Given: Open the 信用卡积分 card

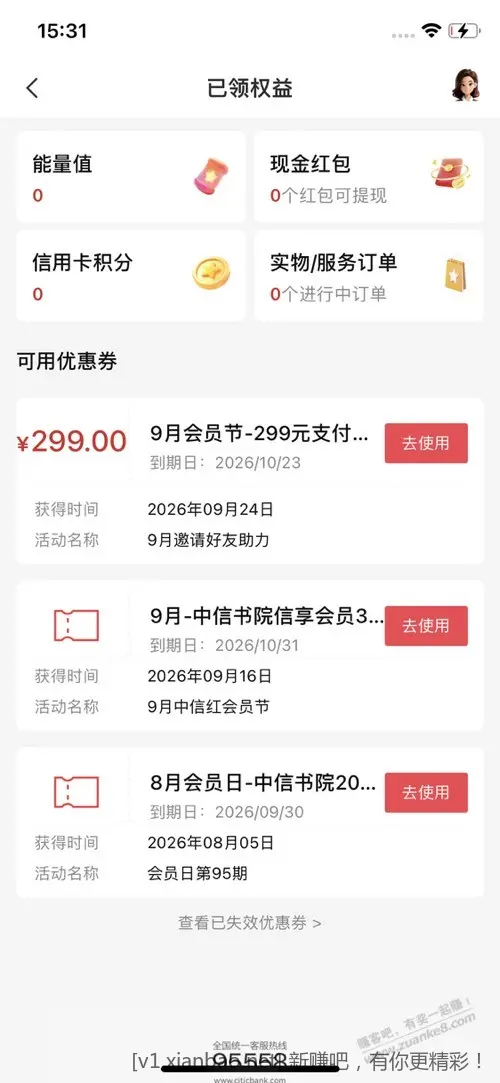Looking at the screenshot, I should coord(131,276).
